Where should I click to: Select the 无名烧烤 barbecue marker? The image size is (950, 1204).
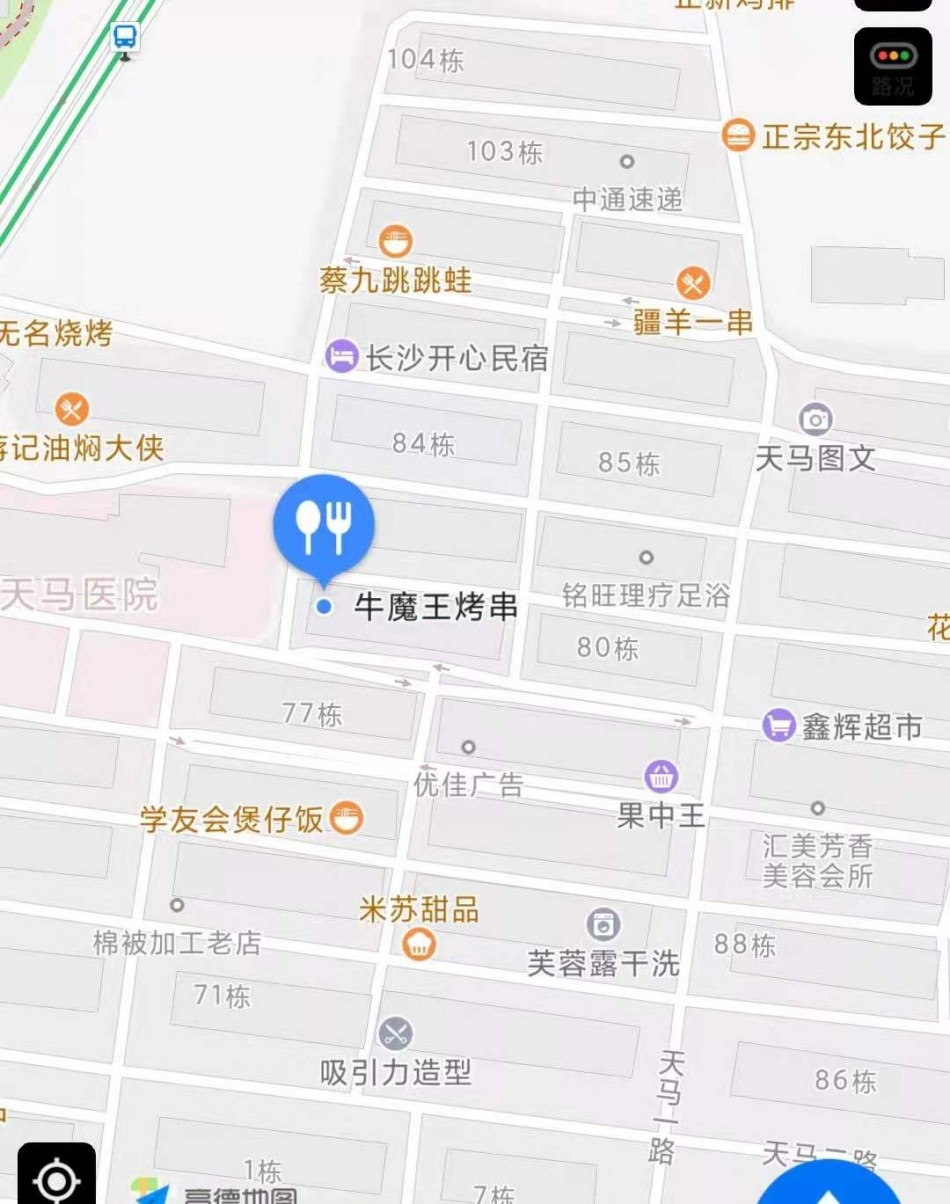(x=56, y=333)
